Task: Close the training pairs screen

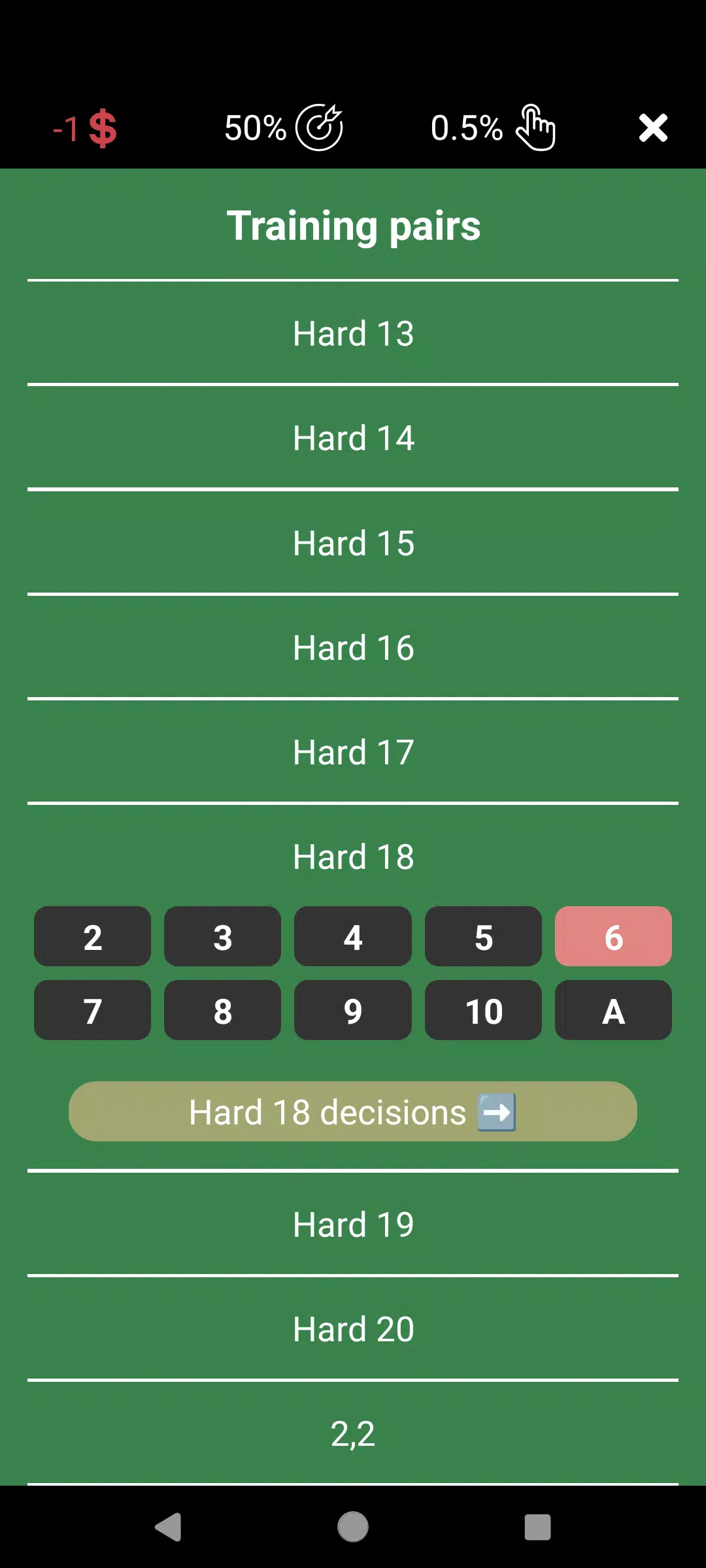Action: 653,128
